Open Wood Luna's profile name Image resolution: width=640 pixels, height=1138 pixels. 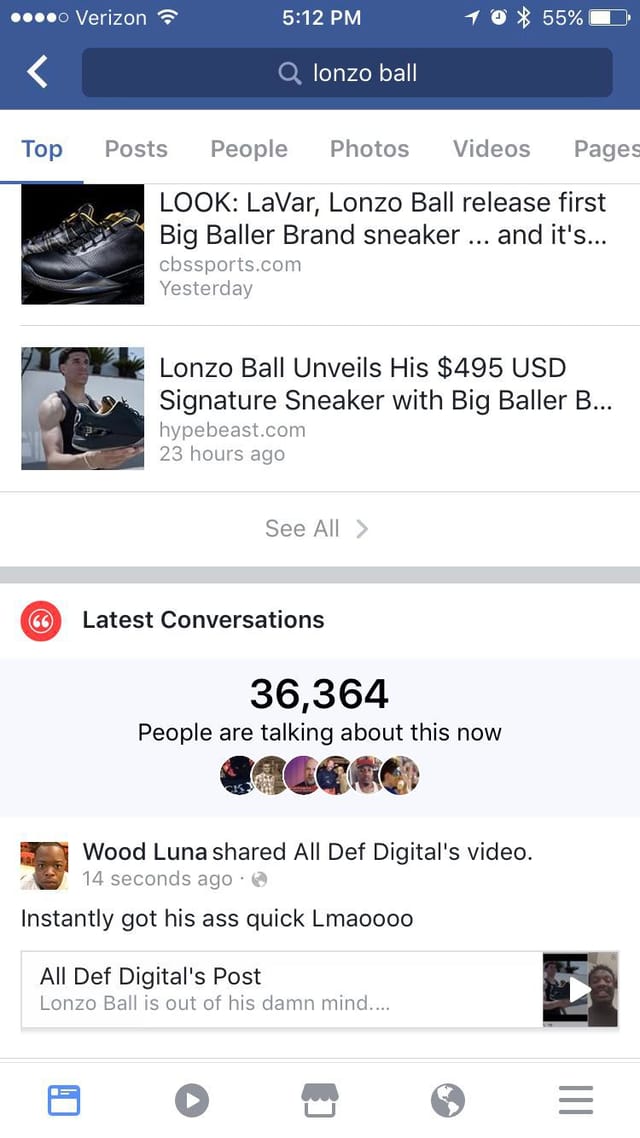[x=145, y=851]
